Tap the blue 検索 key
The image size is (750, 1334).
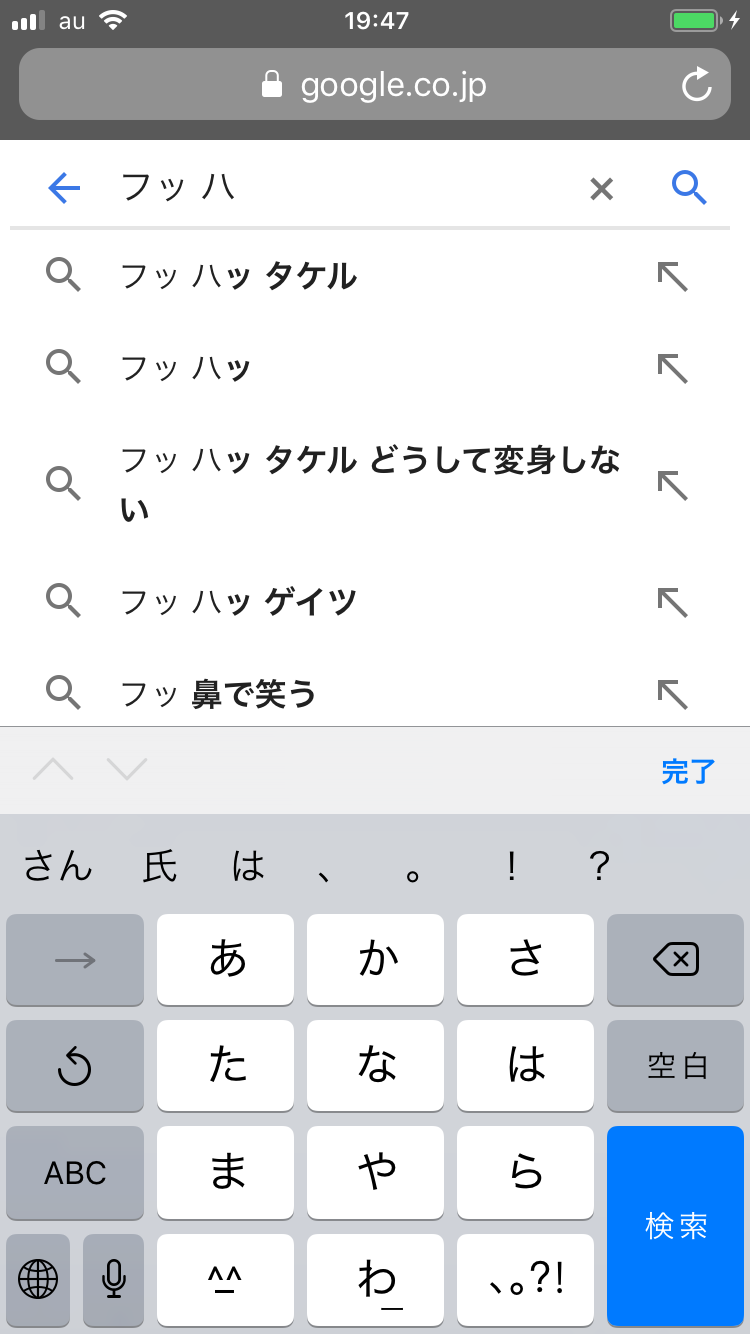tap(676, 1225)
